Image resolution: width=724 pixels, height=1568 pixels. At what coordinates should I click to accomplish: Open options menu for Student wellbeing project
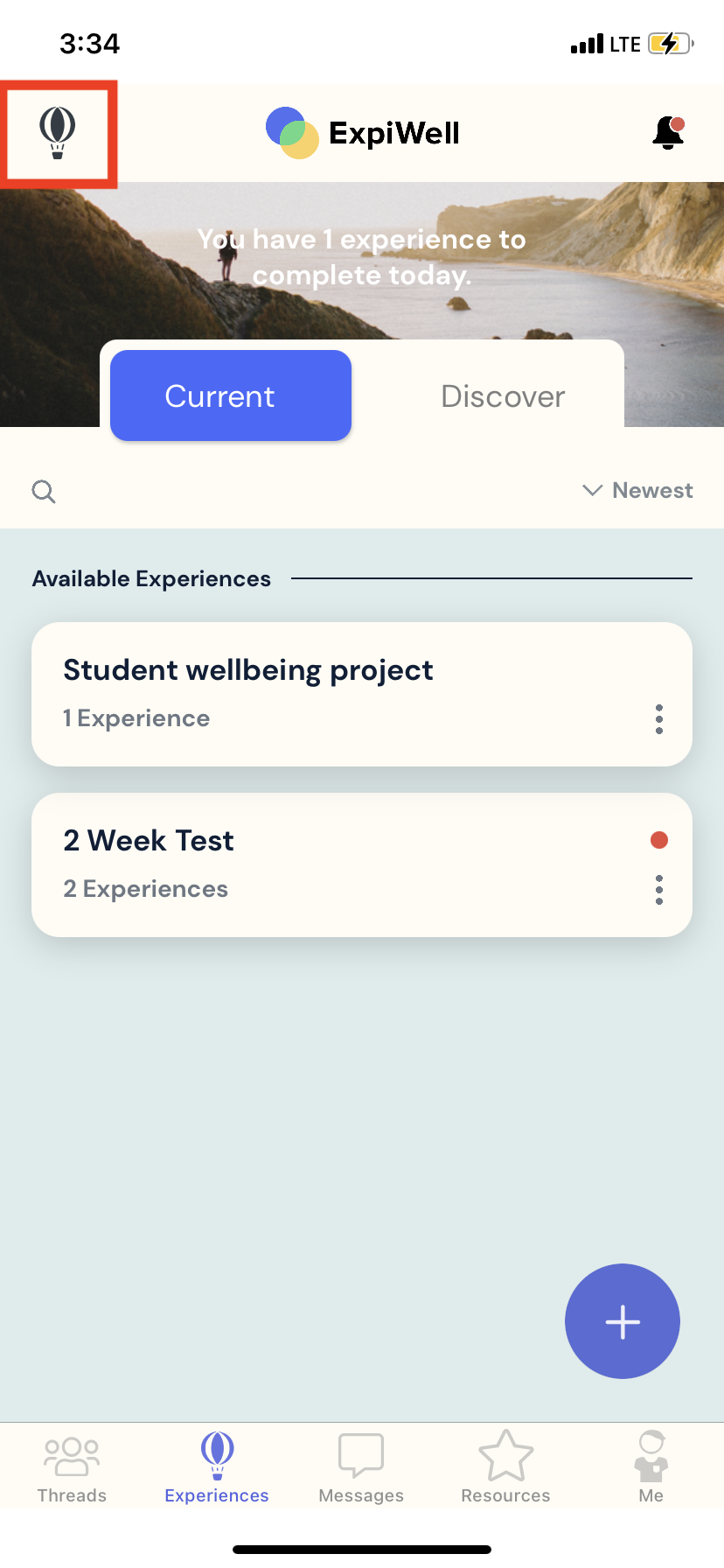click(x=659, y=719)
